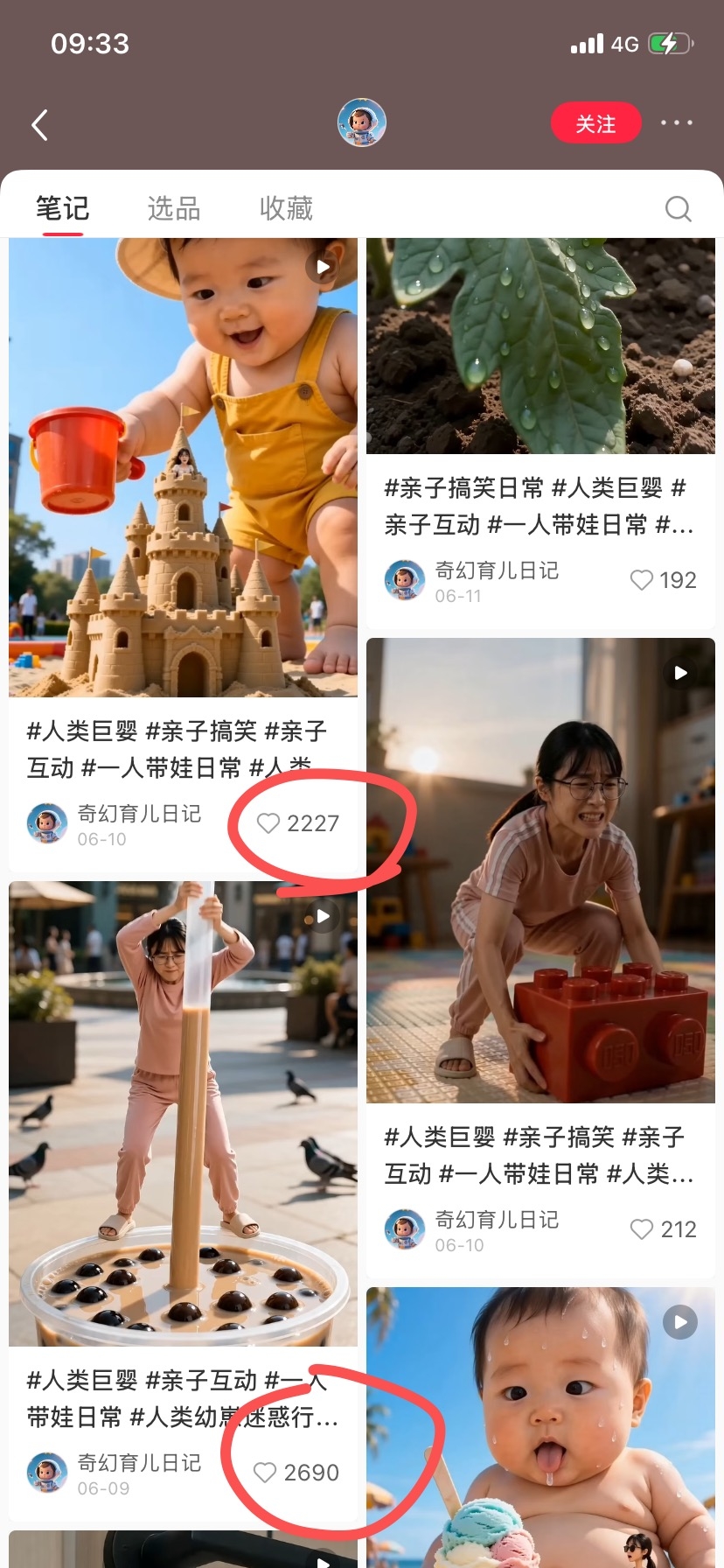Open the author name on the 06-11 note
724x1568 pixels.
(497, 570)
